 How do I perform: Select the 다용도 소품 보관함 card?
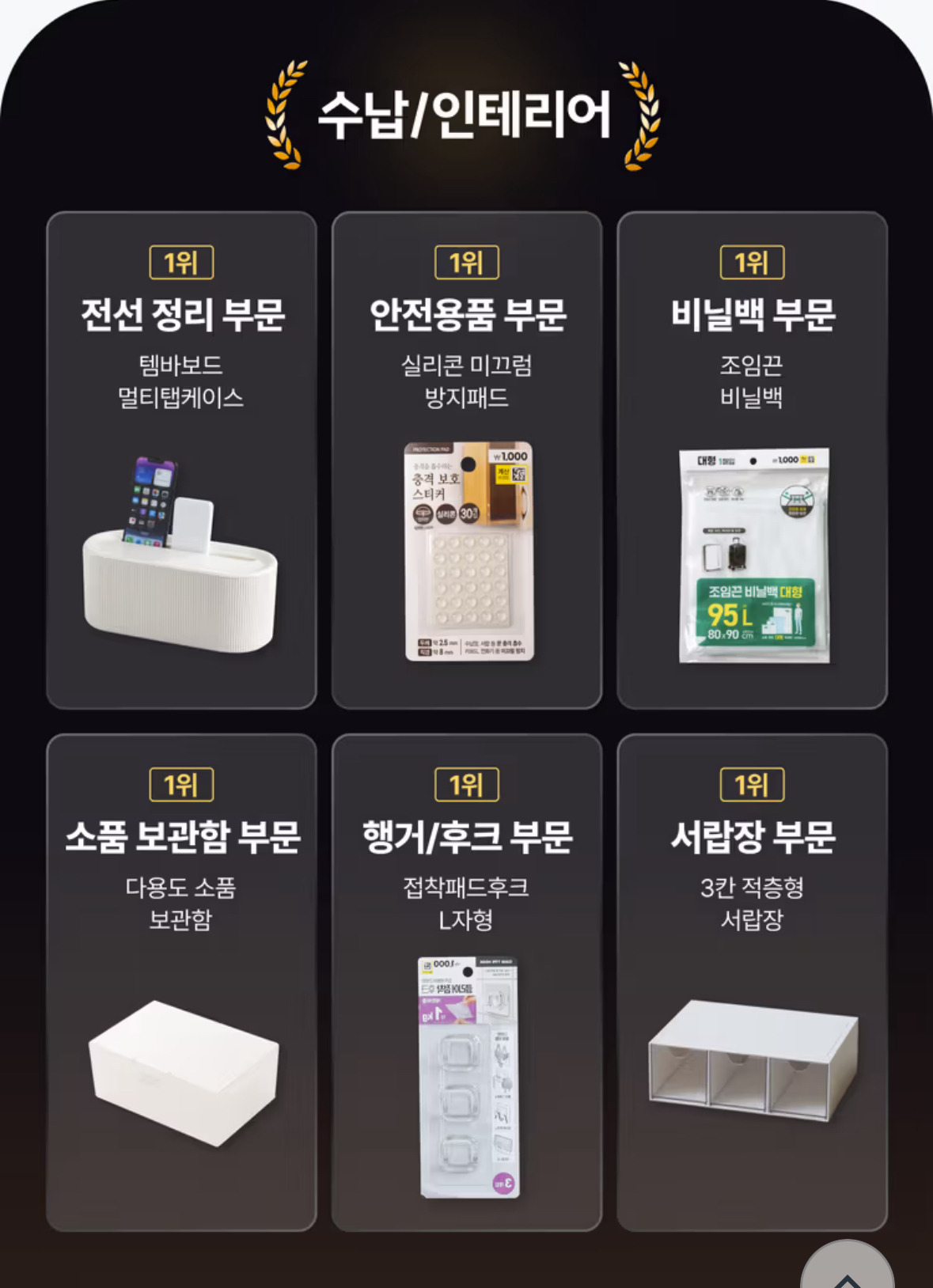(x=181, y=982)
